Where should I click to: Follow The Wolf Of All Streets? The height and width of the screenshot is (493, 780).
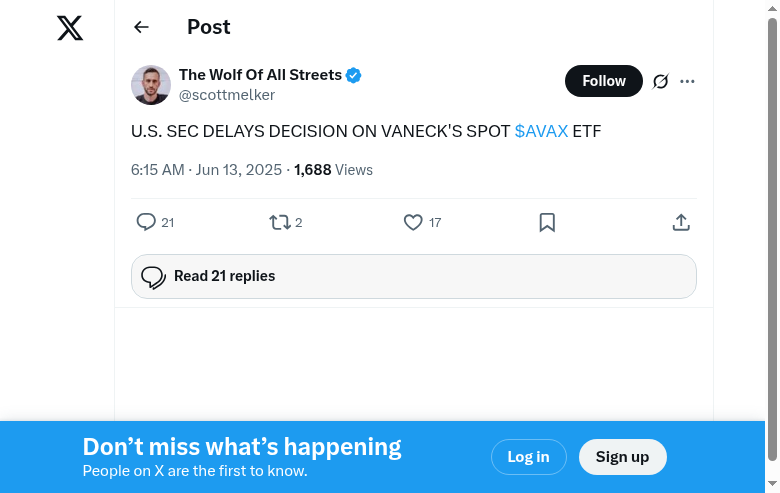603,81
